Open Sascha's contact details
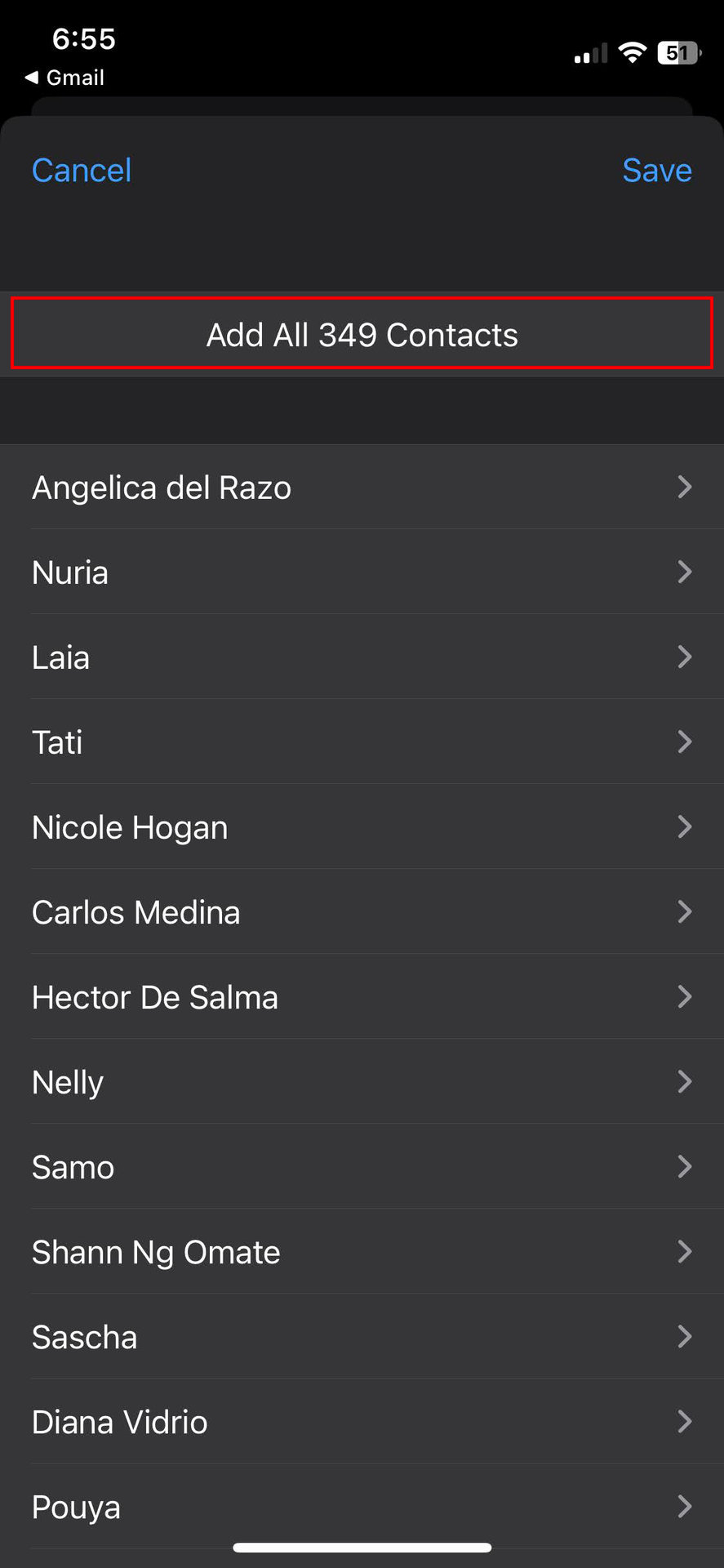The height and width of the screenshot is (1568, 724). 362,1337
